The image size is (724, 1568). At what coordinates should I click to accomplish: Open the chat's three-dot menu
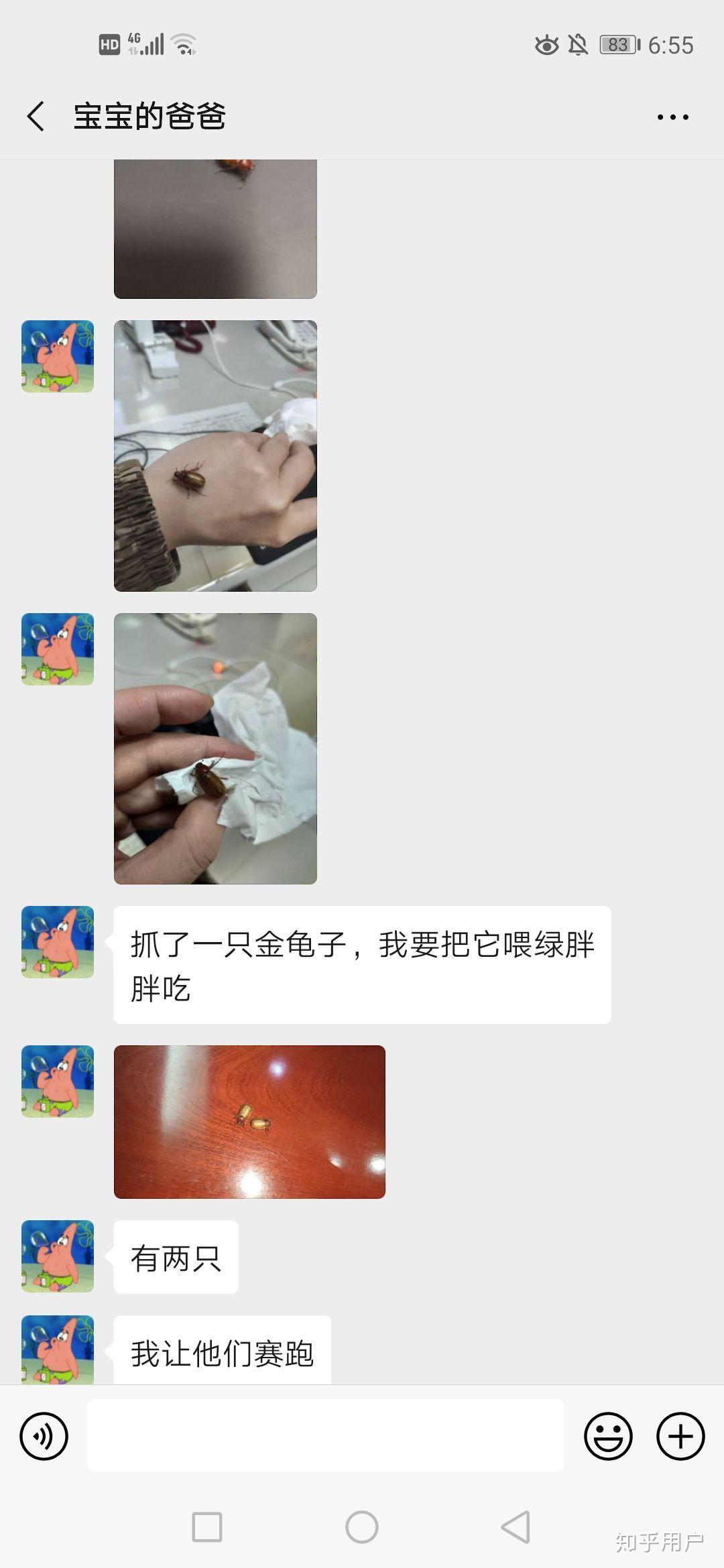[x=672, y=117]
